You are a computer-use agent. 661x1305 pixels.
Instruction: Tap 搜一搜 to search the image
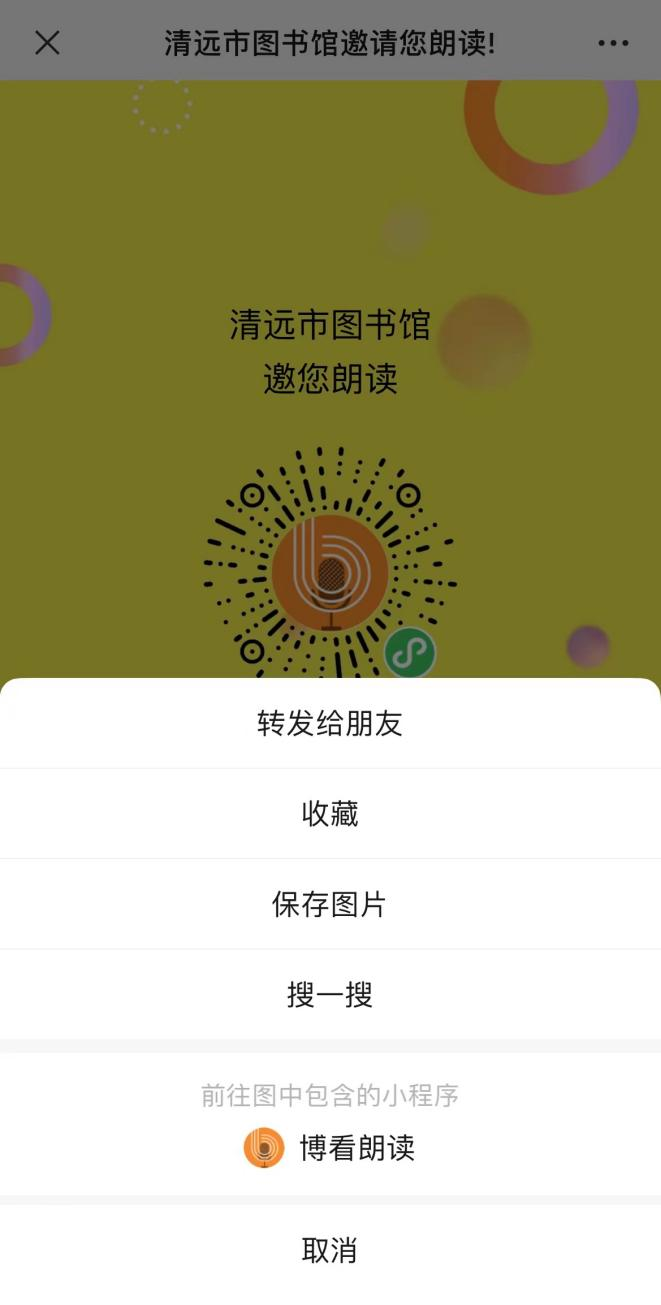point(330,995)
